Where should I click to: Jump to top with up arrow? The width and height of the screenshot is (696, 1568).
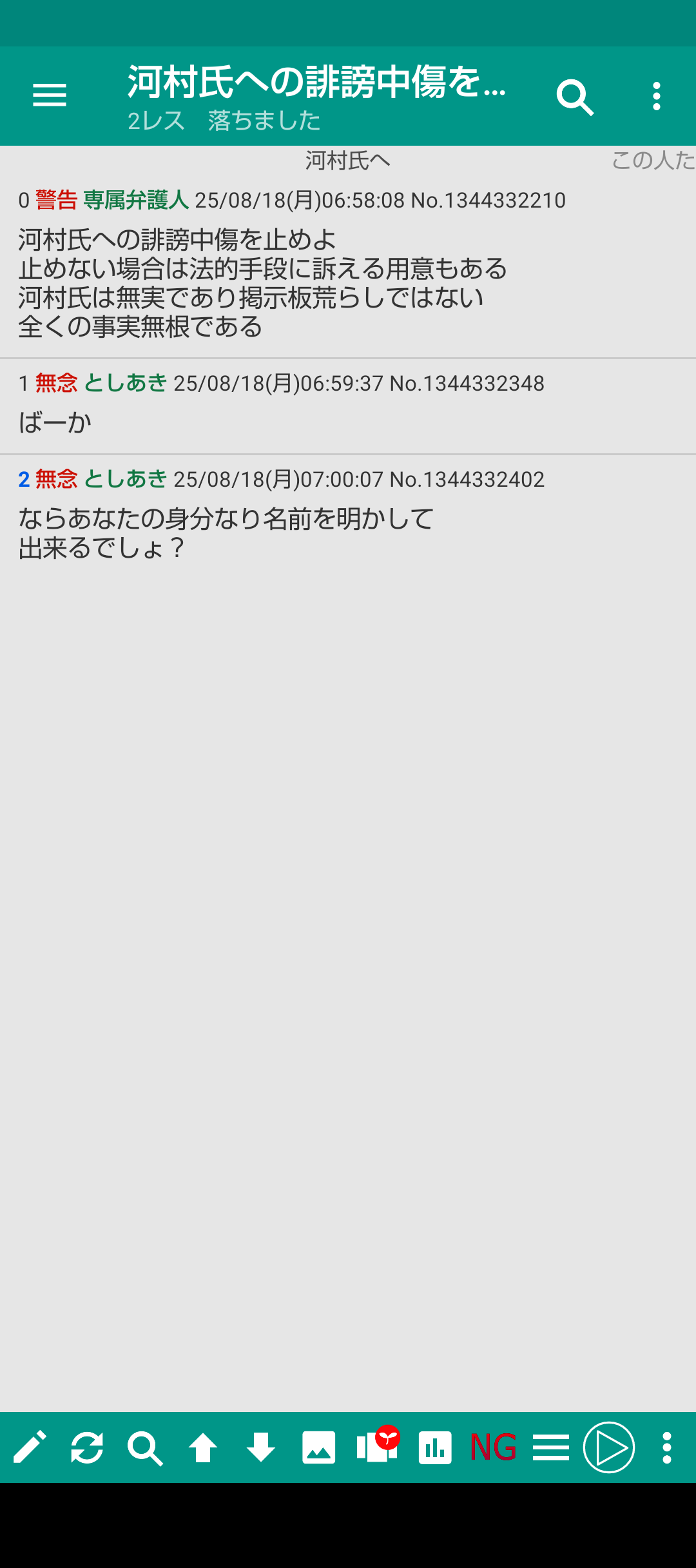(x=203, y=1447)
